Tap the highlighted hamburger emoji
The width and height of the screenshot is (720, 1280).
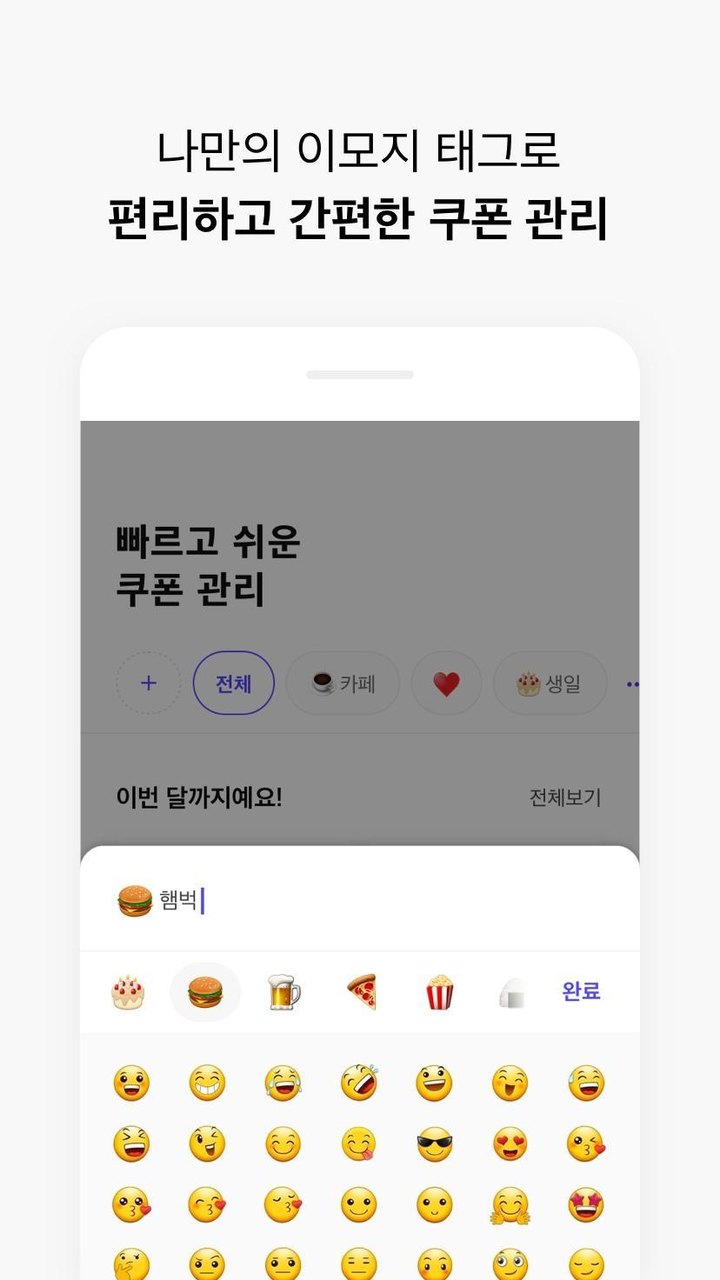pos(207,992)
